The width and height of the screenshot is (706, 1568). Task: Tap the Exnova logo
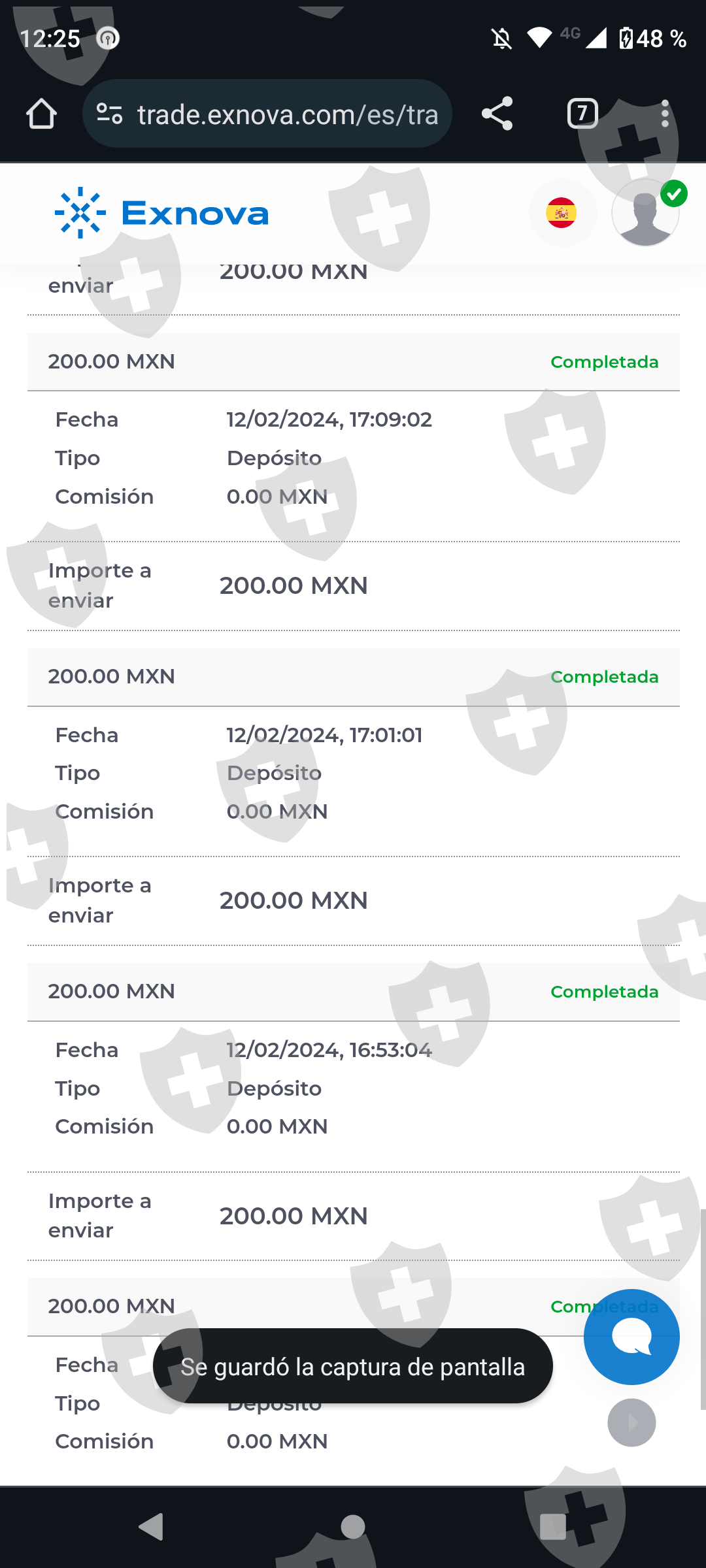161,213
